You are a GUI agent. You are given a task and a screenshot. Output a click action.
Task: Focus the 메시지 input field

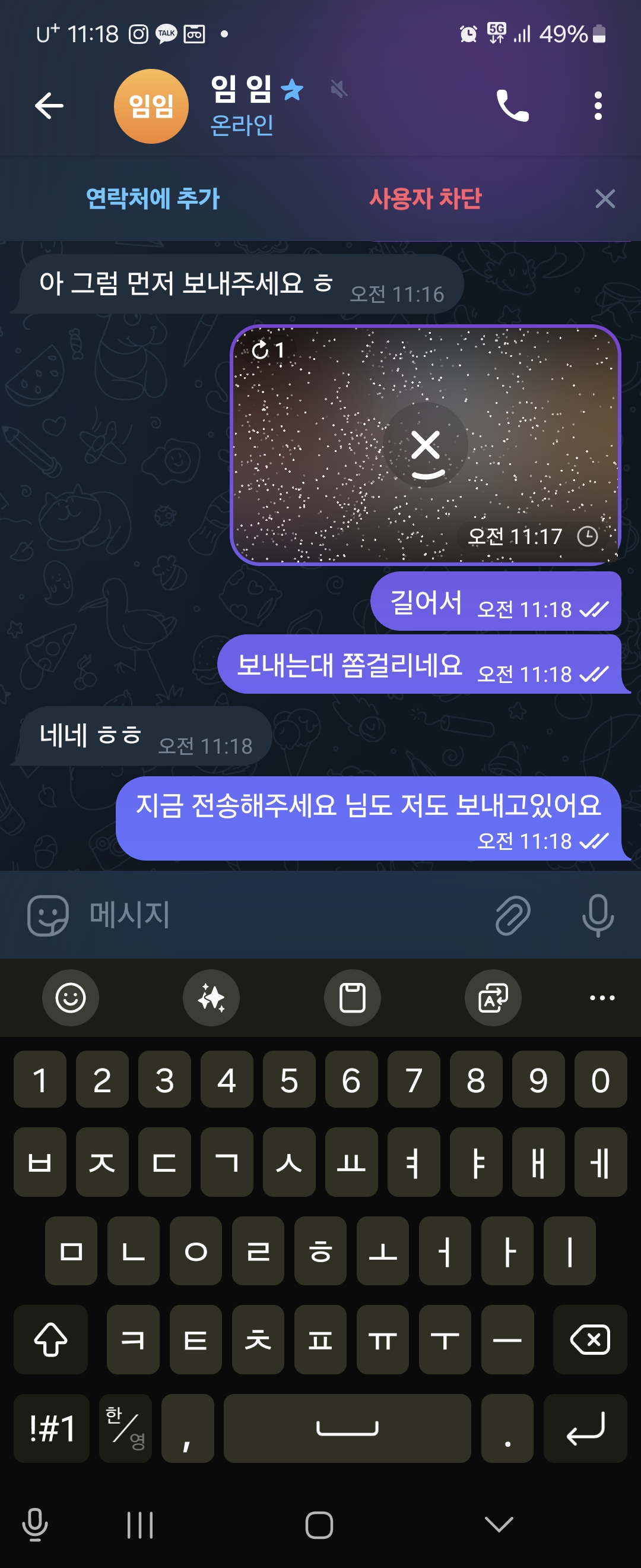(280, 915)
